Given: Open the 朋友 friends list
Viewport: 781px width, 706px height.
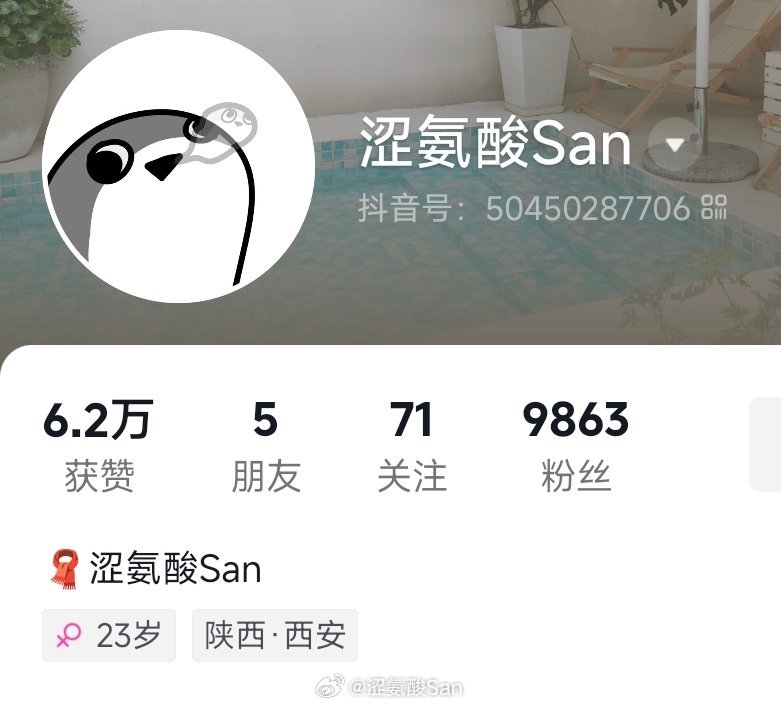Looking at the screenshot, I should [265, 446].
